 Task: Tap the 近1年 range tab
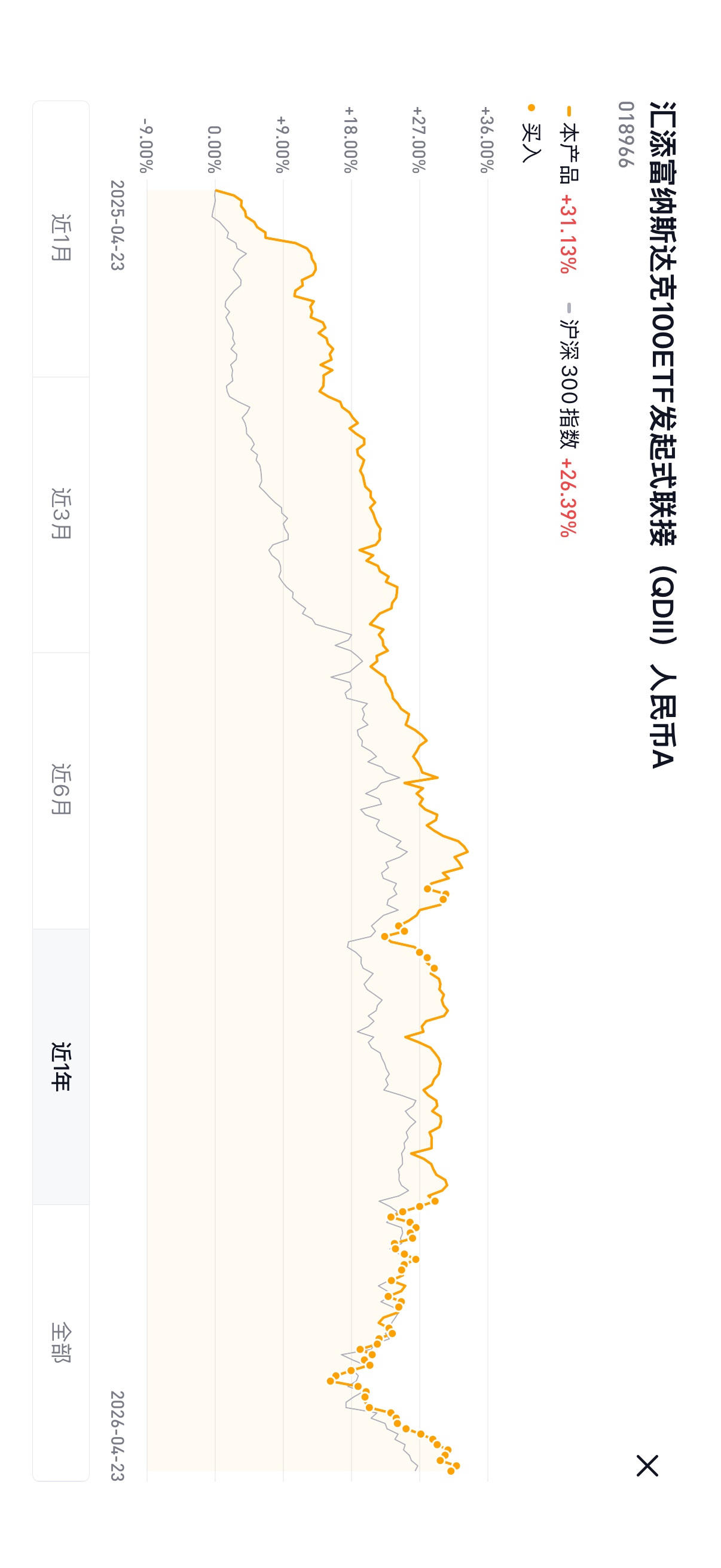point(61,1066)
